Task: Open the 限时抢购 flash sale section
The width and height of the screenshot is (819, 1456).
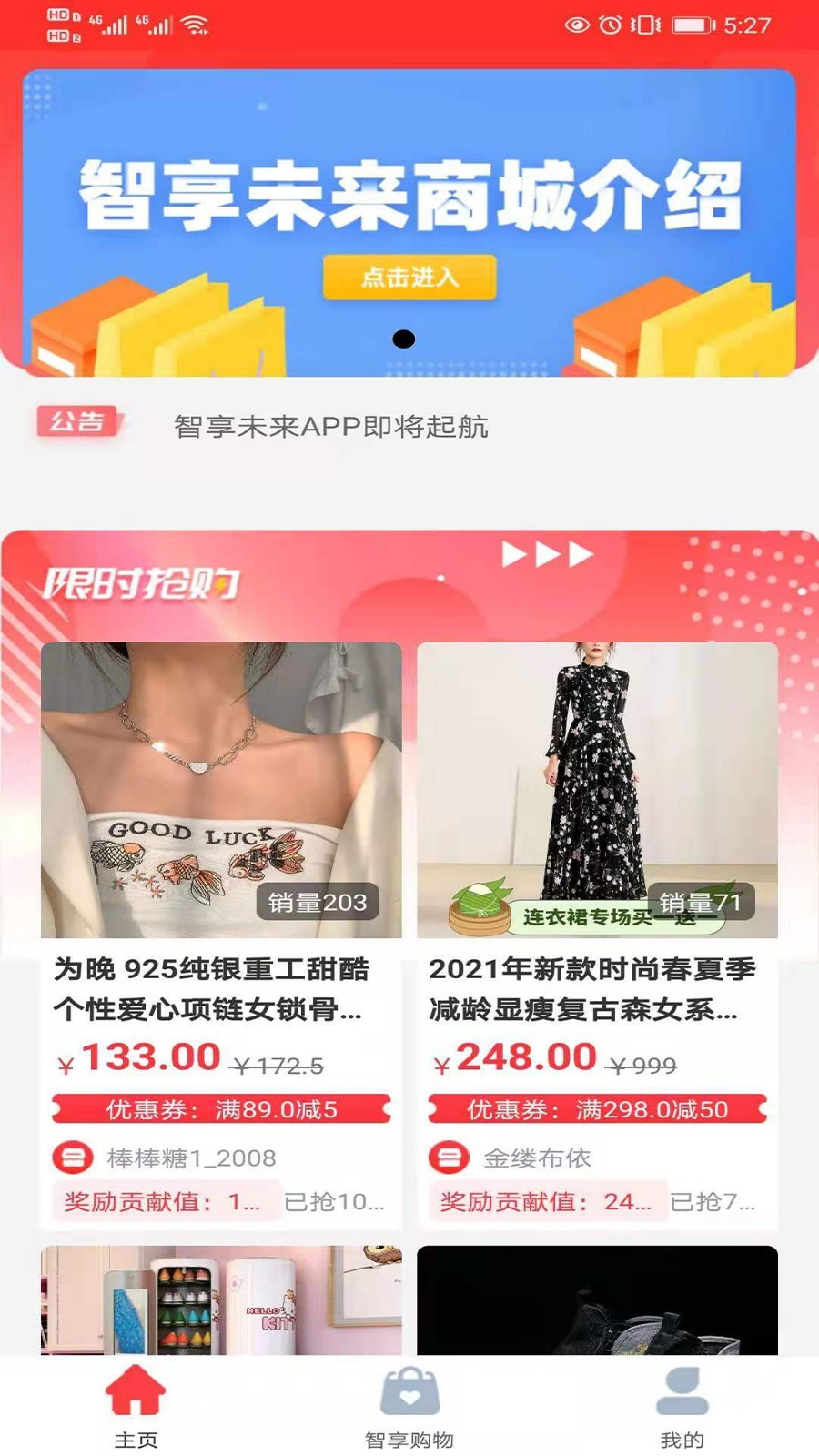Action: tap(141, 583)
